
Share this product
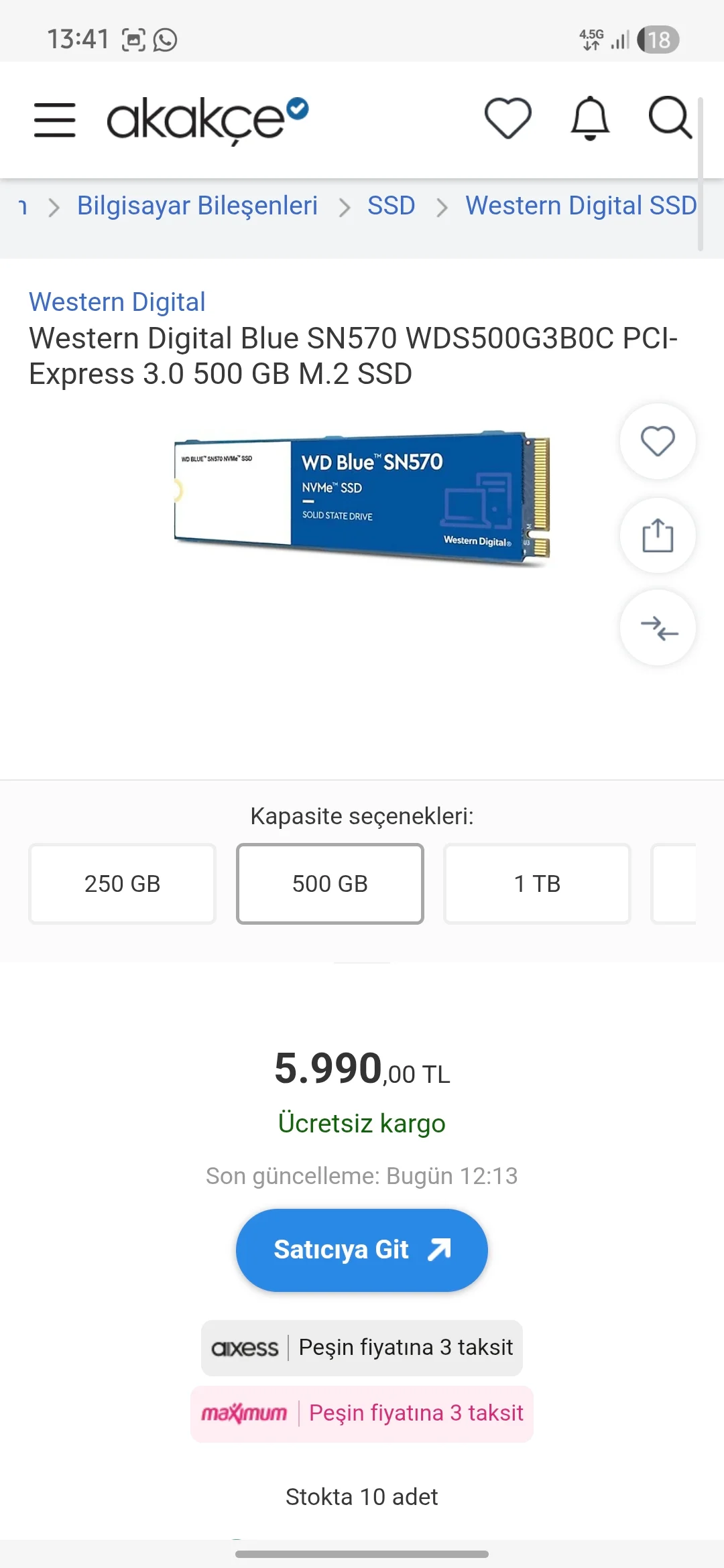(657, 535)
